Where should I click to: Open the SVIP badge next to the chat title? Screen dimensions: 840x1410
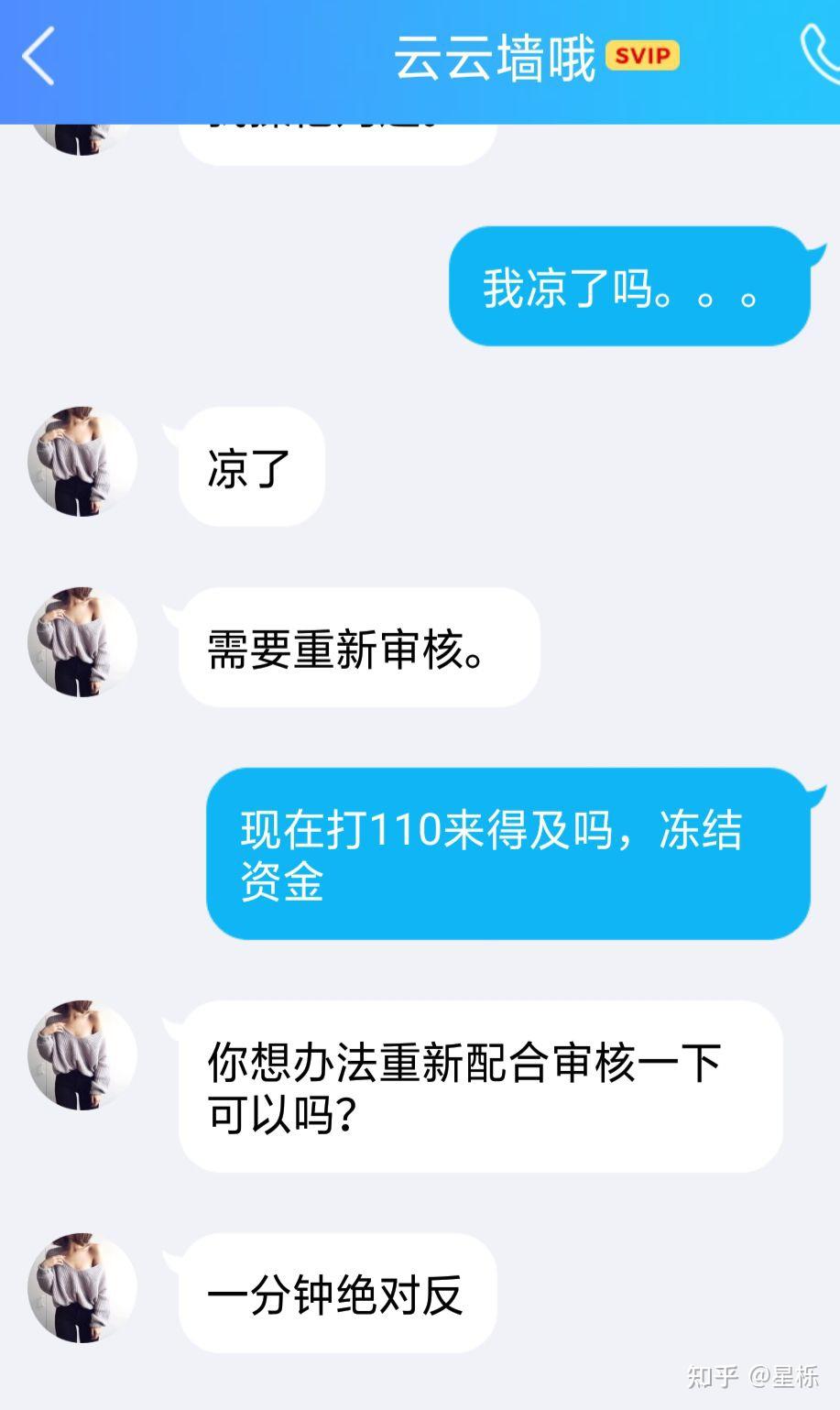642,56
